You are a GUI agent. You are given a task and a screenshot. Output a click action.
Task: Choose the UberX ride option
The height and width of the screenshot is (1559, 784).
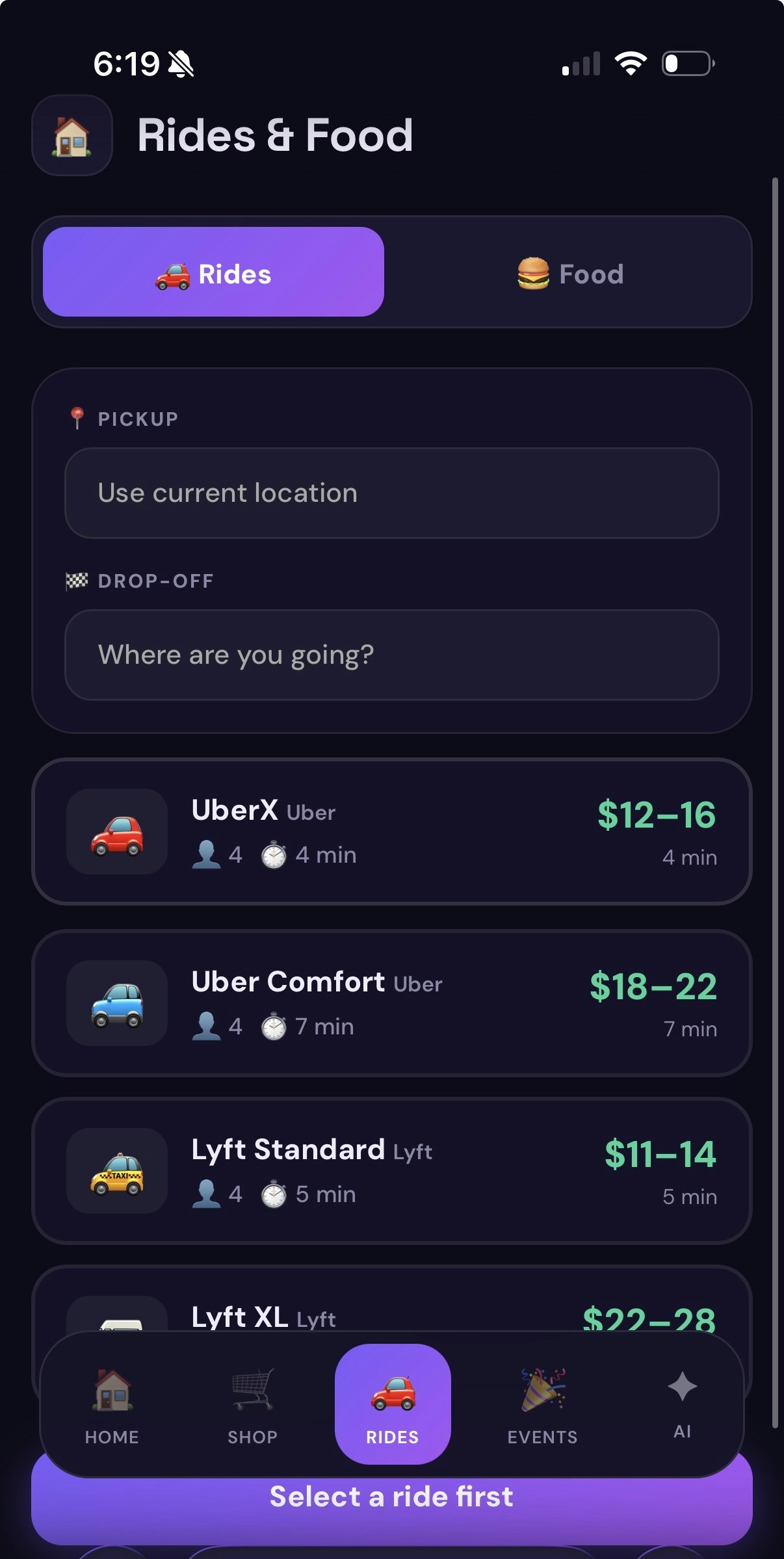point(391,832)
